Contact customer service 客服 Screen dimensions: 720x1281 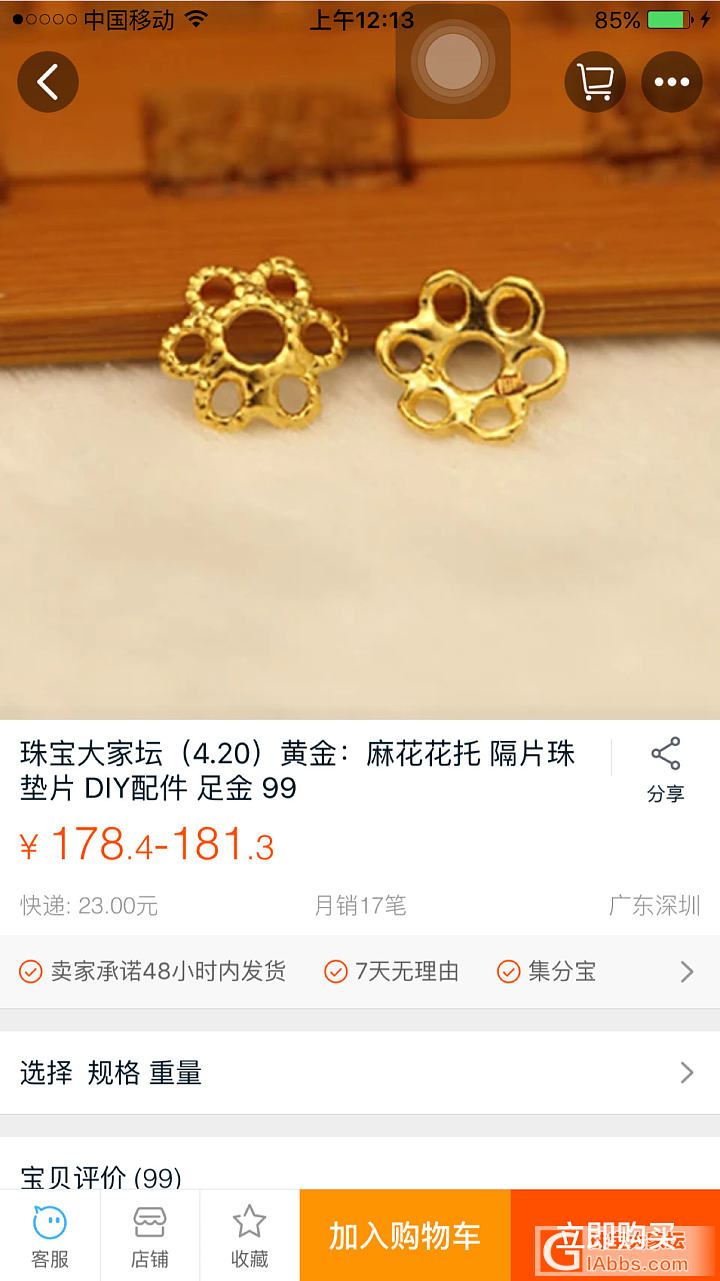coord(49,1235)
